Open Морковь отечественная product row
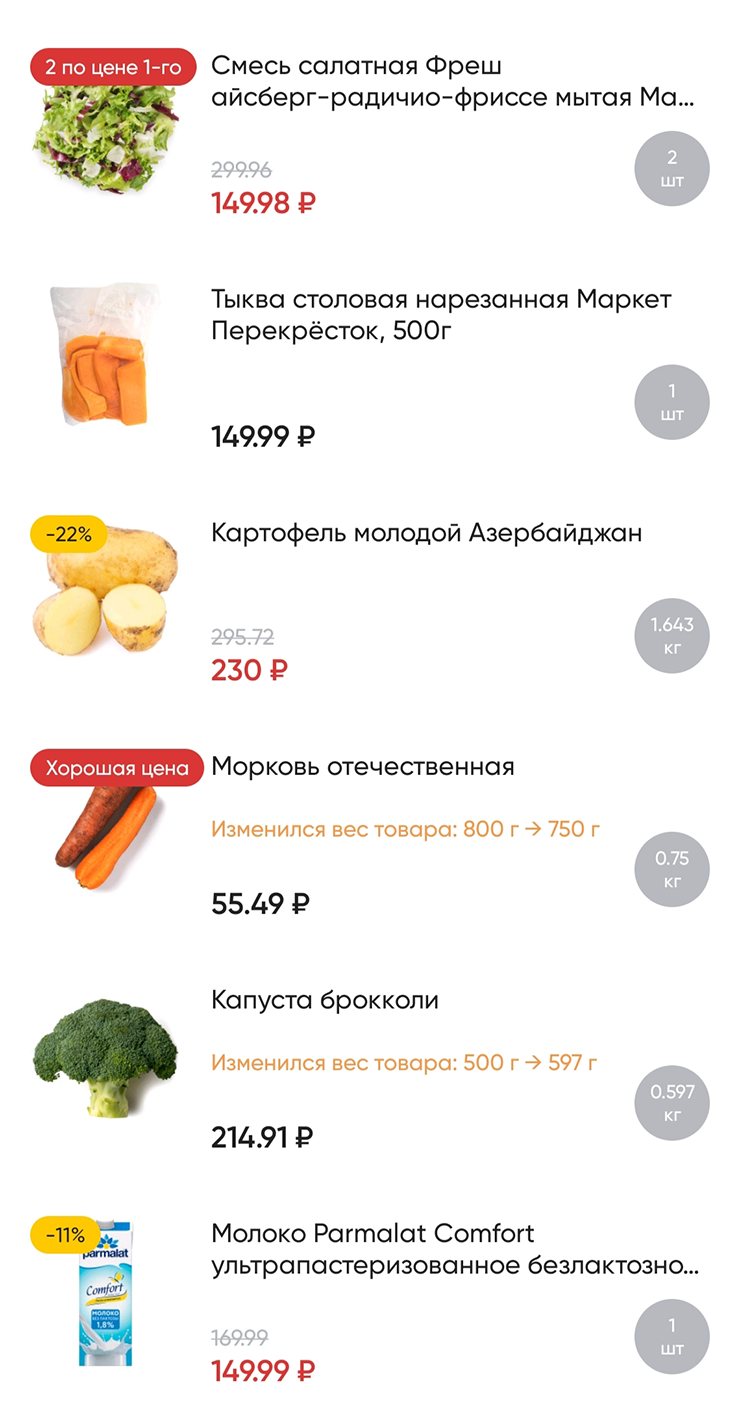The image size is (740, 1428). click(x=362, y=767)
